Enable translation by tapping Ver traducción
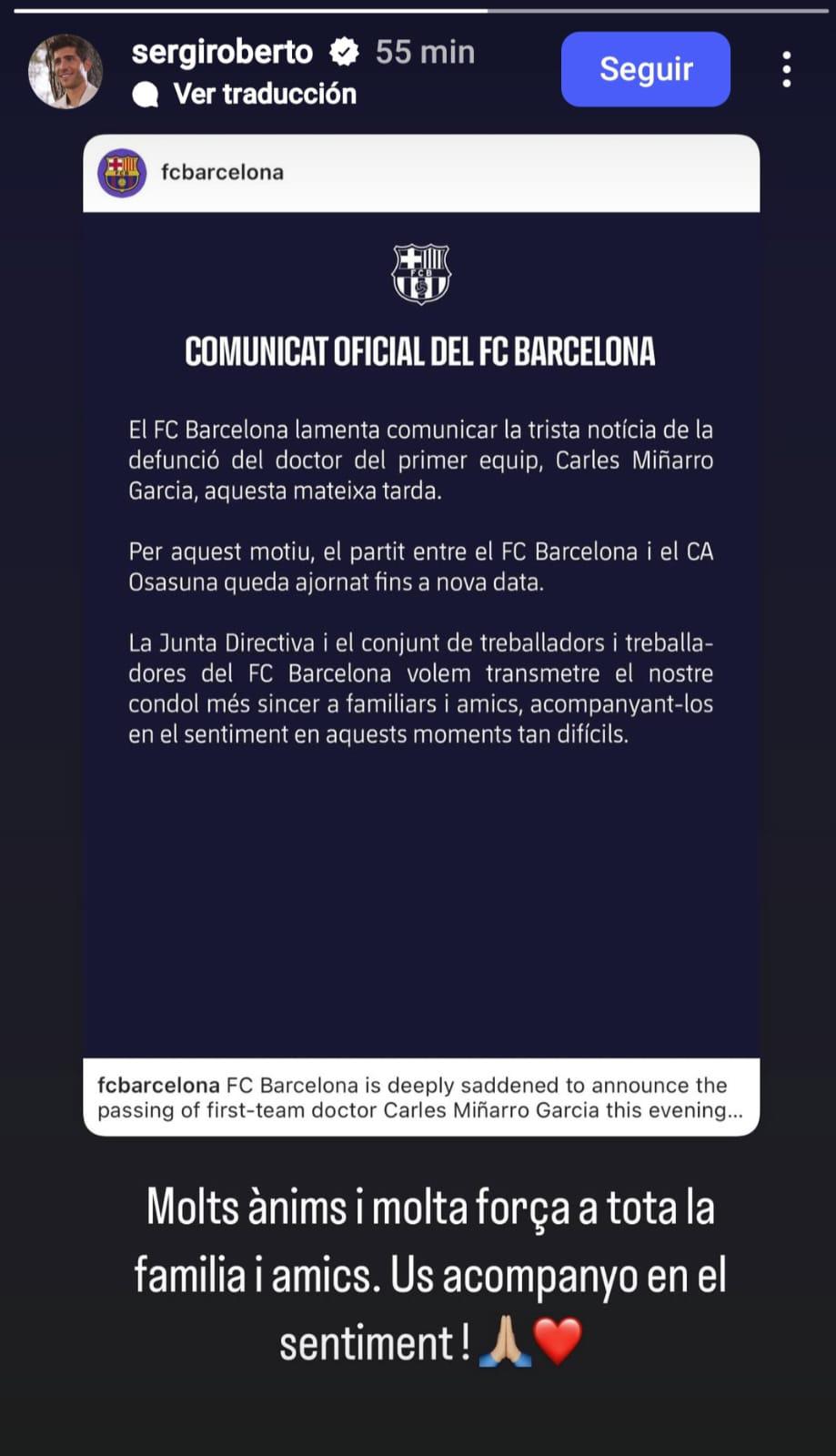836x1456 pixels. [x=262, y=93]
